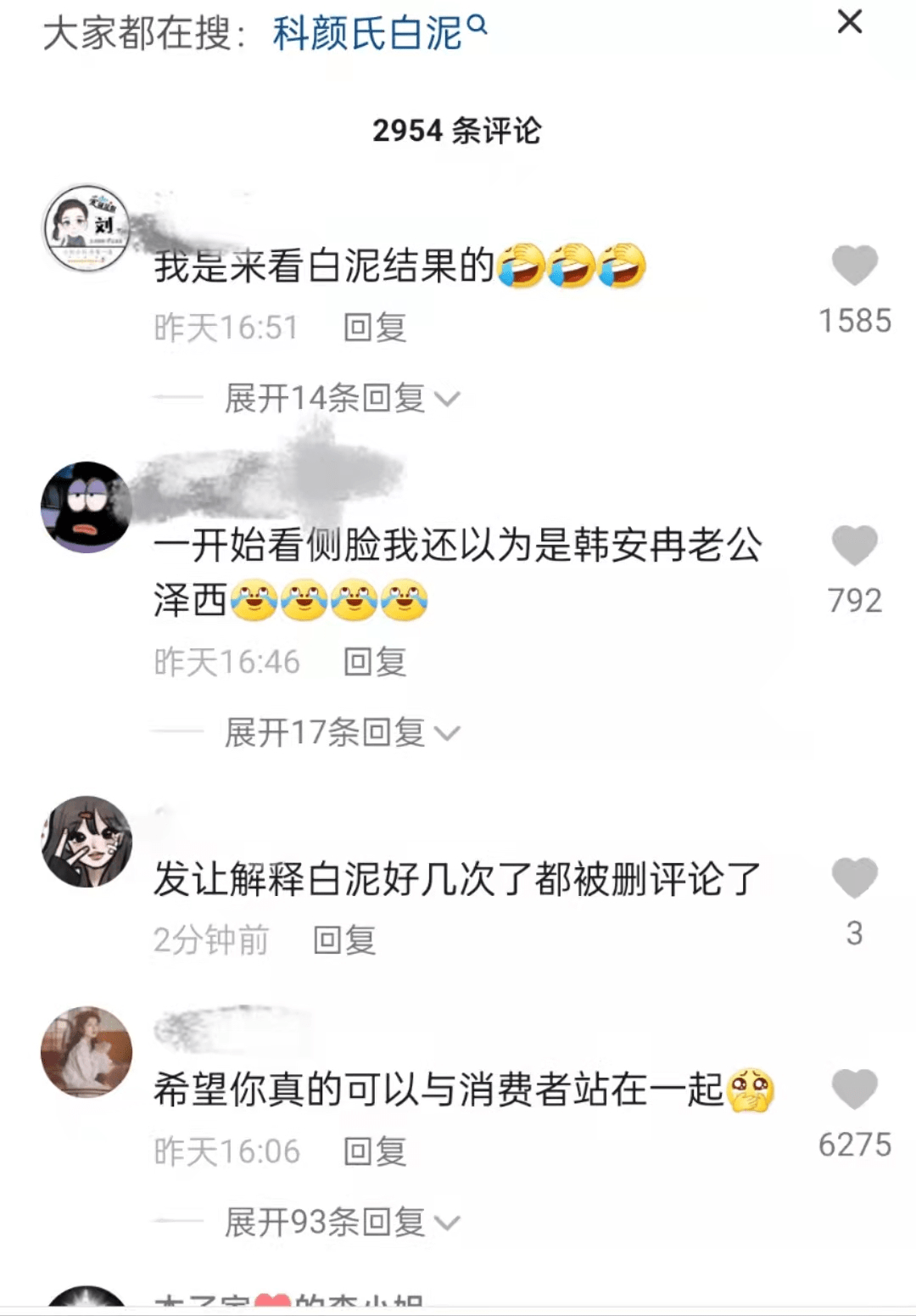Reply to the comment 我是来看白泥结果的
The height and width of the screenshot is (1316, 916).
pyautogui.click(x=374, y=328)
